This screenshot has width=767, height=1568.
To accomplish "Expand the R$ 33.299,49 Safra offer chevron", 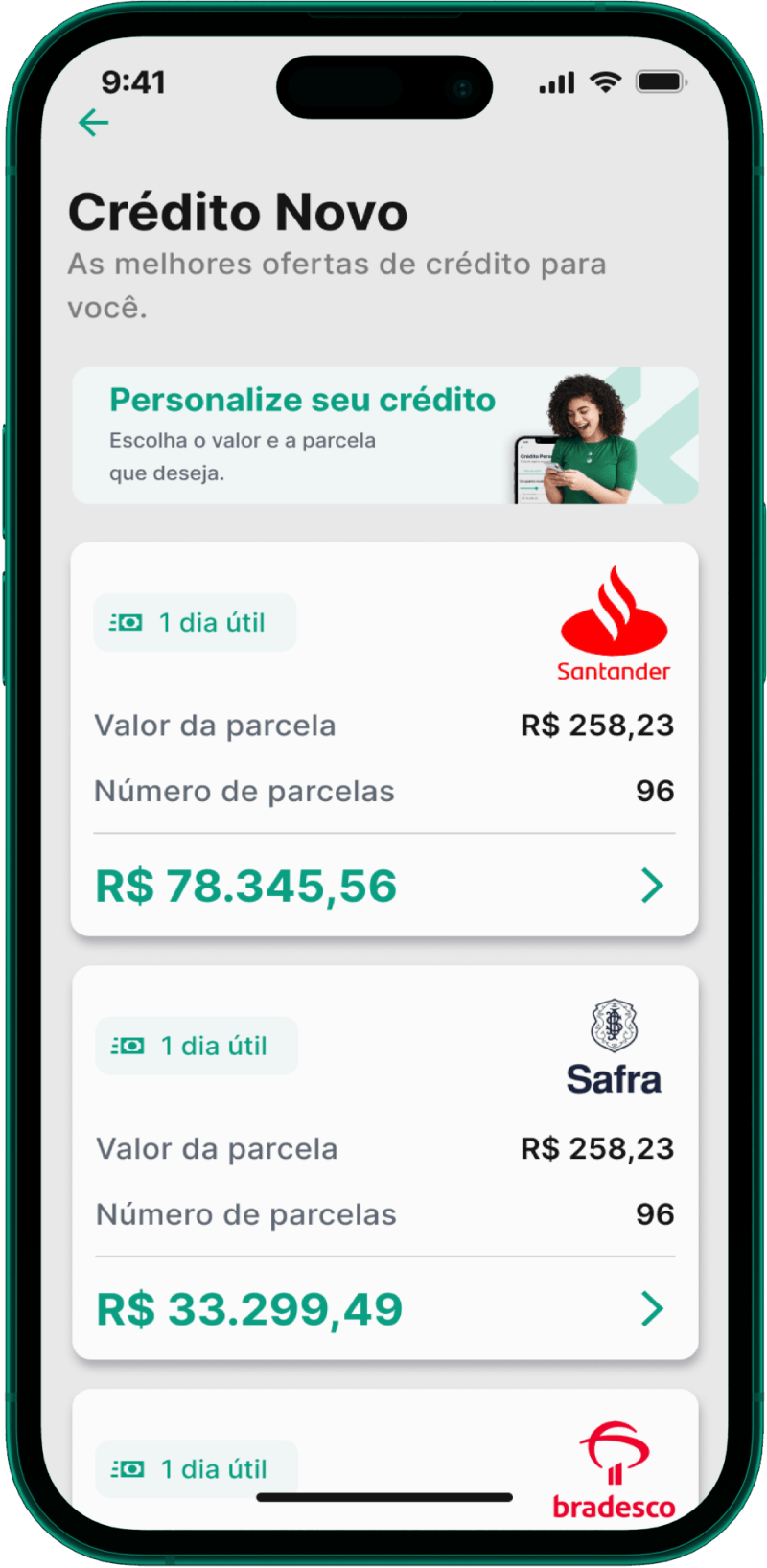I will (653, 1308).
